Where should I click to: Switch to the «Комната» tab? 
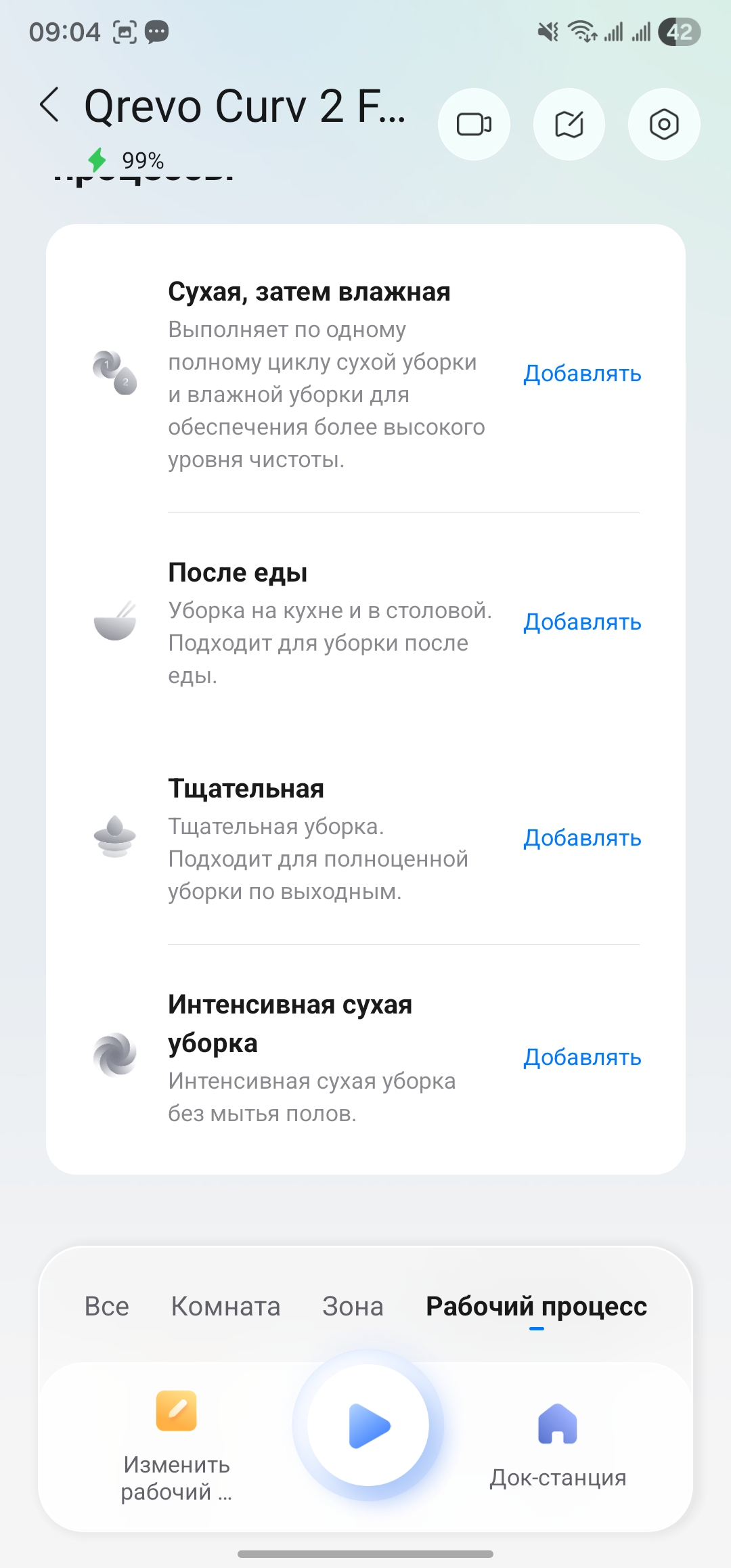(225, 1306)
